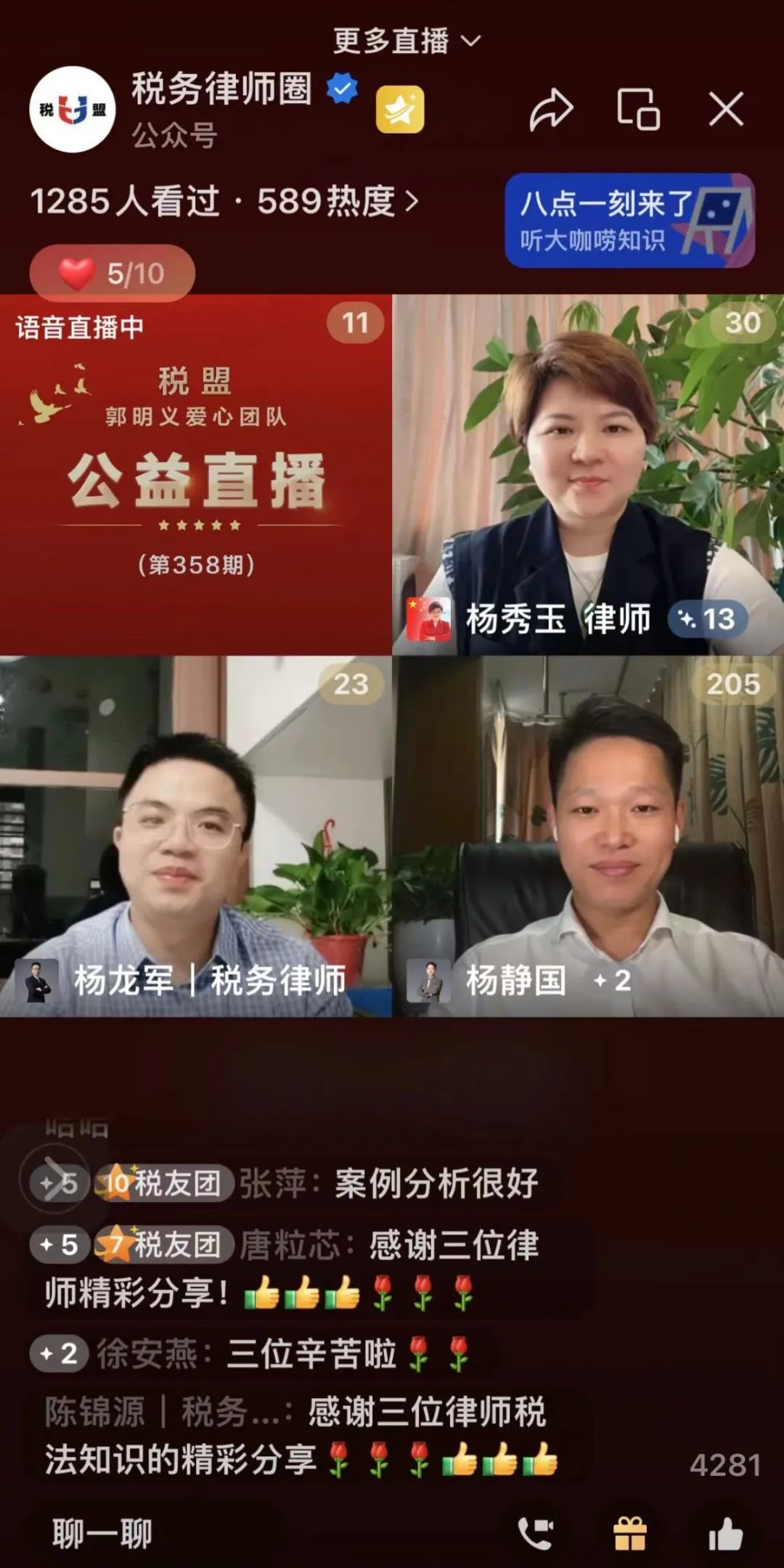This screenshot has height=1568, width=784.
Task: Open 杨秀玉 律师's video tile
Action: click(x=588, y=475)
